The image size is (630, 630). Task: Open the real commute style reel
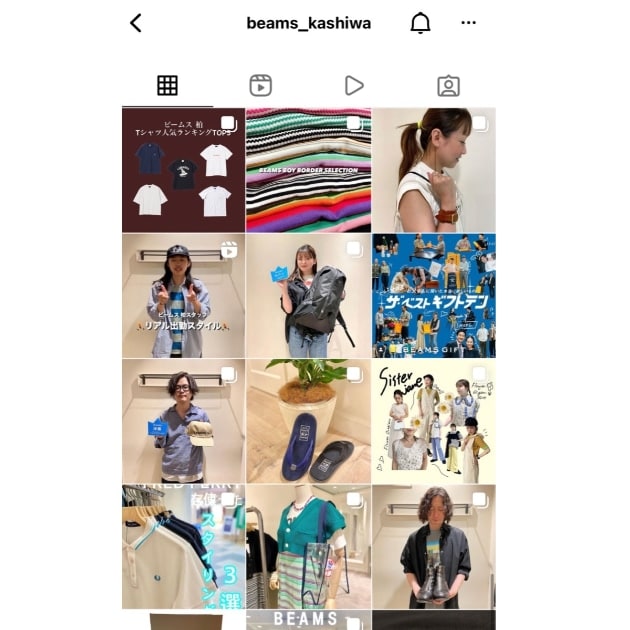coord(183,296)
